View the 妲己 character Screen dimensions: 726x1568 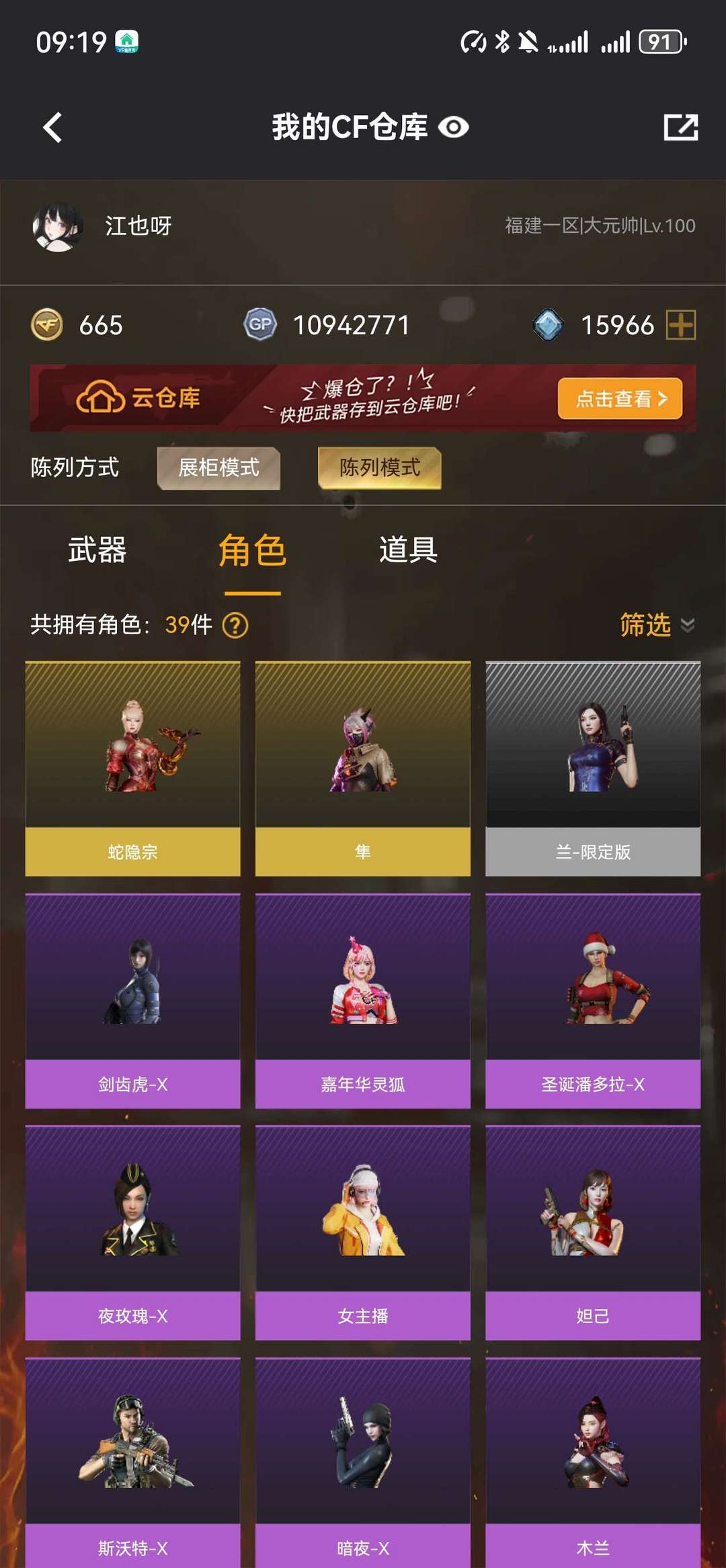coord(593,1232)
